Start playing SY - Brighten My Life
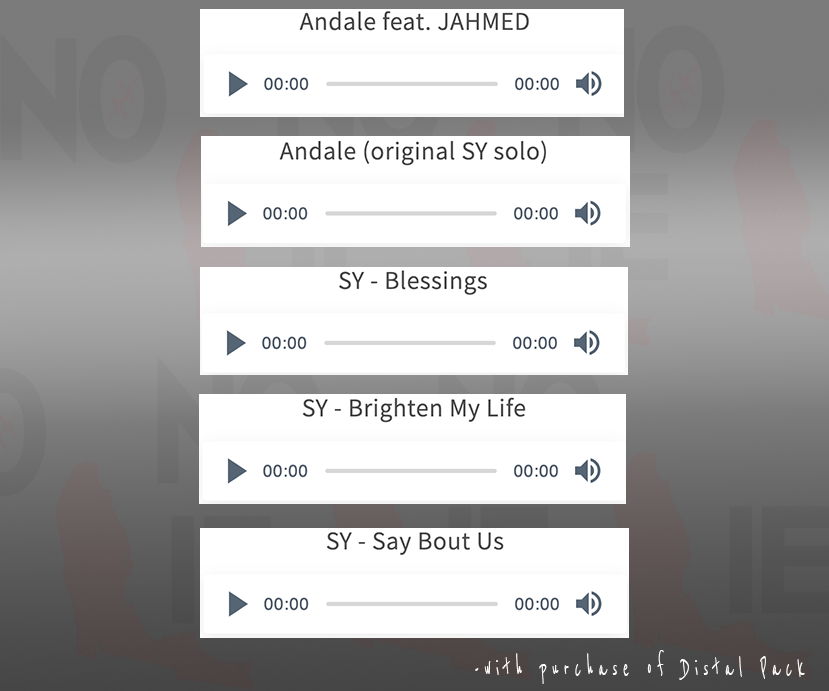 pyautogui.click(x=236, y=471)
